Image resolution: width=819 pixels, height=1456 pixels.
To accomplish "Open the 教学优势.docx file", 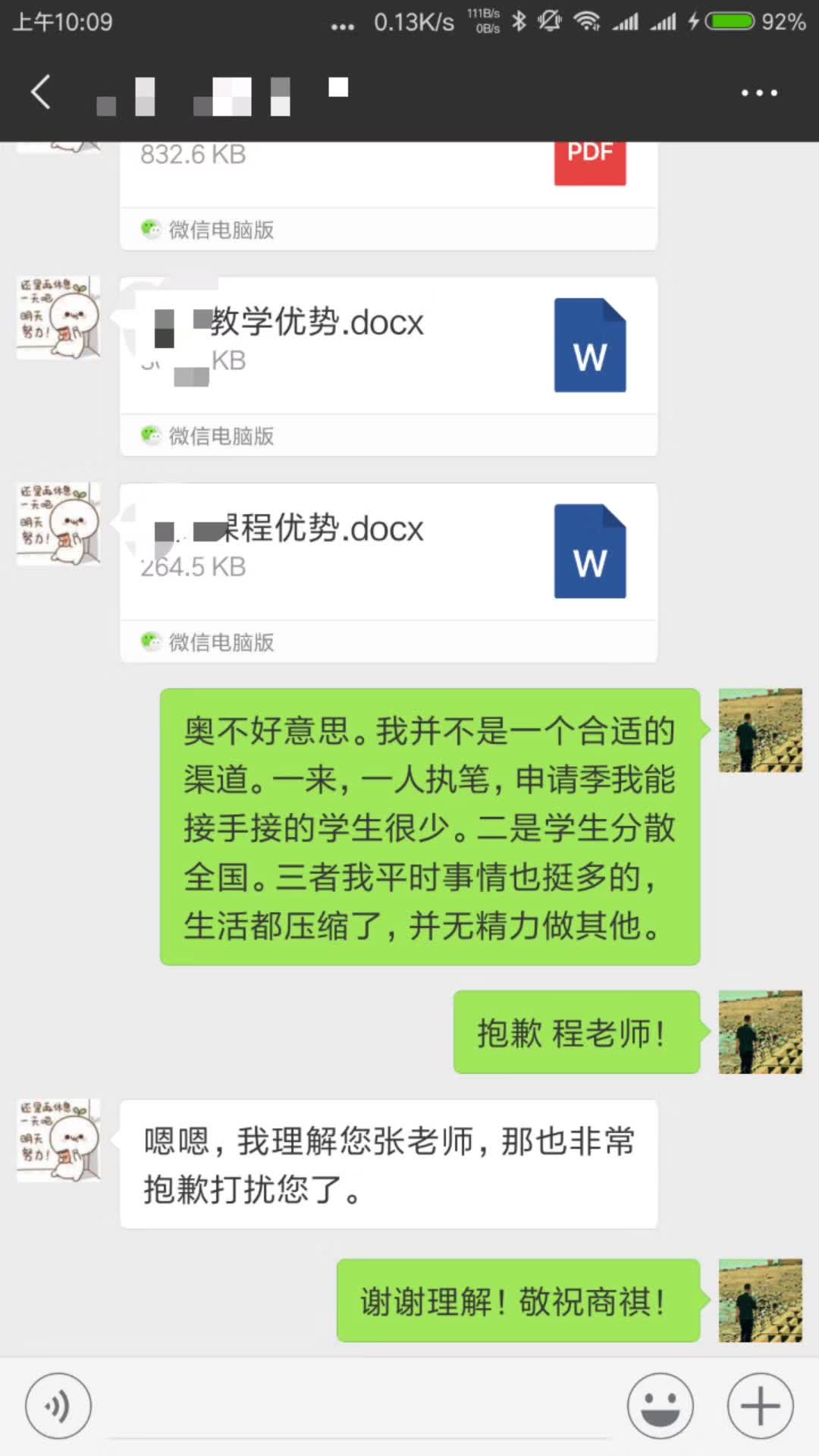I will tap(388, 346).
